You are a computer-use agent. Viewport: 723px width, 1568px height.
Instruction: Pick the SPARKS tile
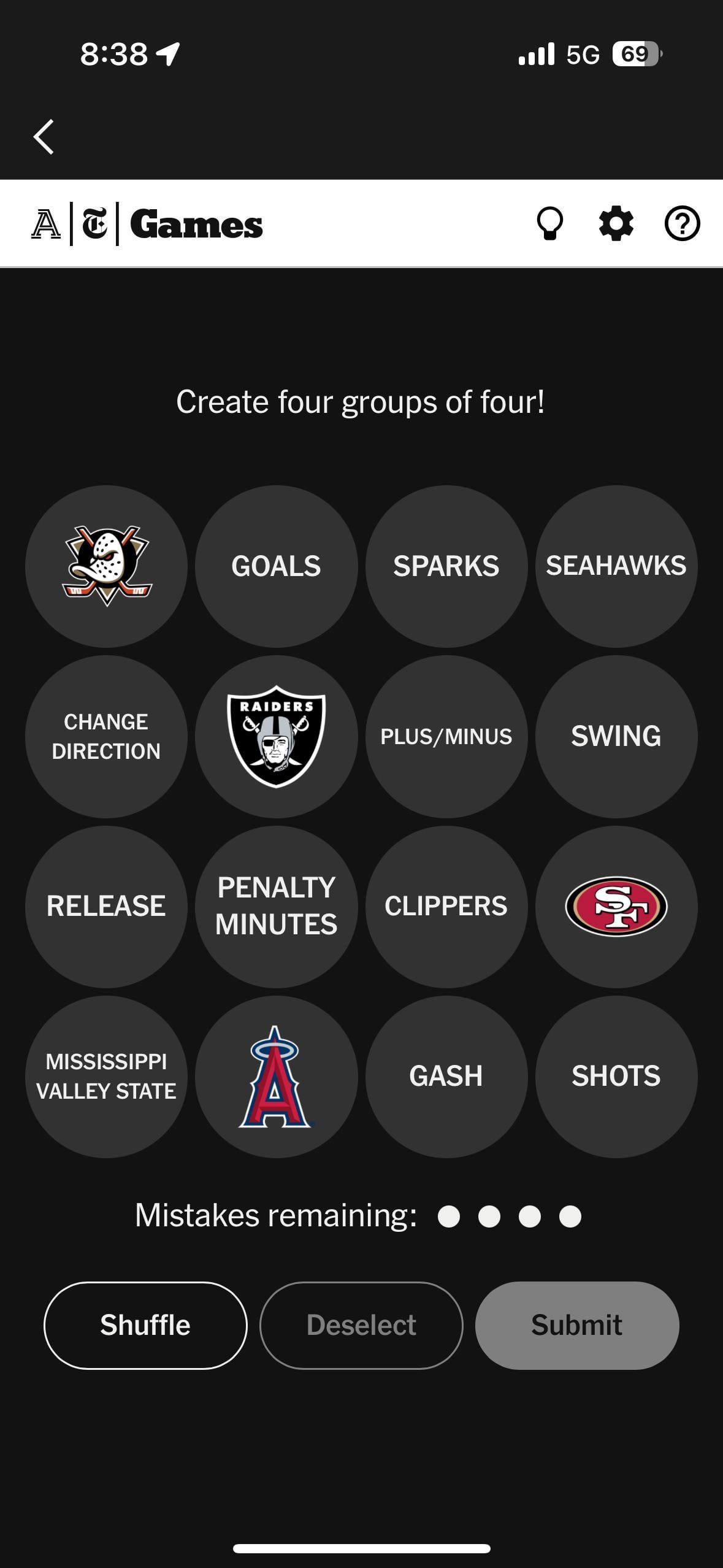coord(446,566)
